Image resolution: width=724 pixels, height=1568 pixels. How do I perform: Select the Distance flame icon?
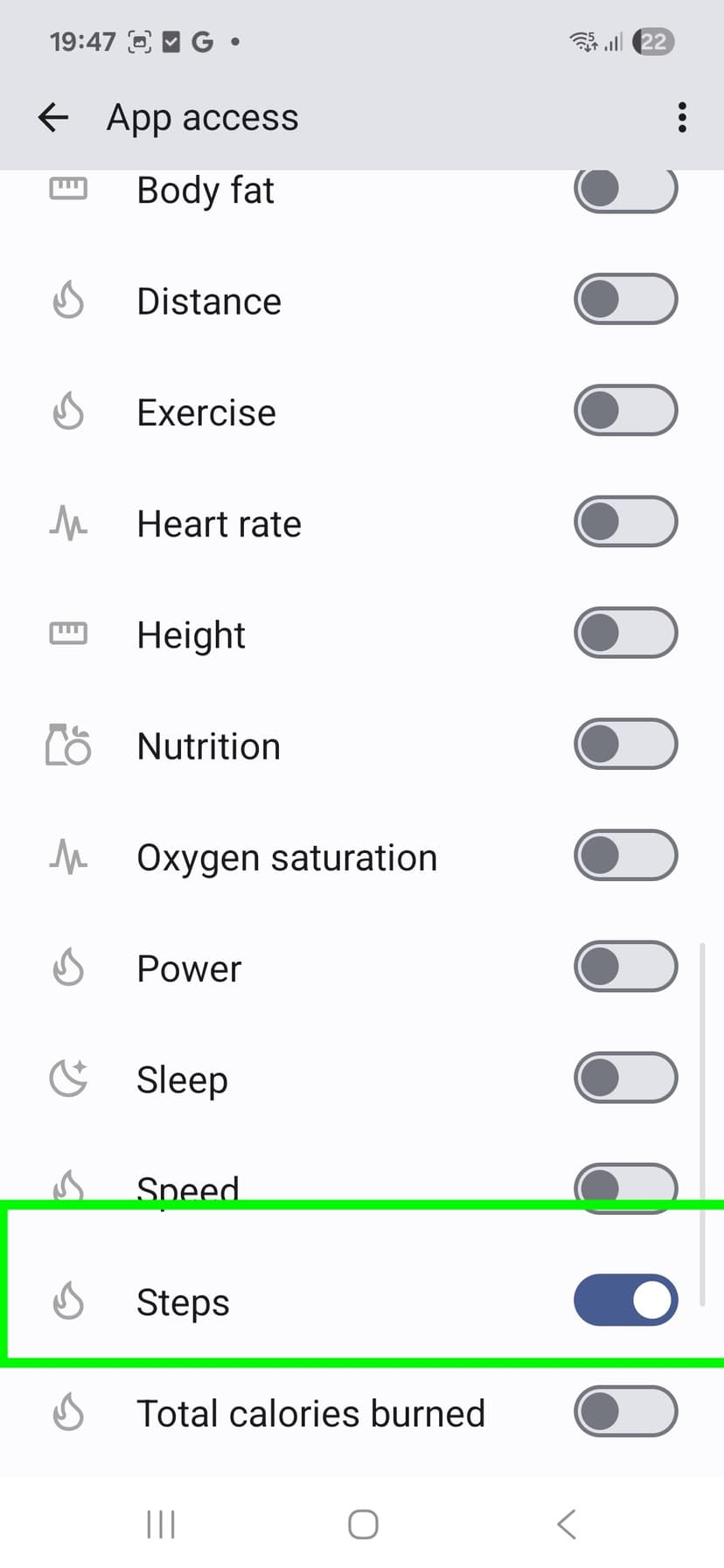click(x=68, y=299)
